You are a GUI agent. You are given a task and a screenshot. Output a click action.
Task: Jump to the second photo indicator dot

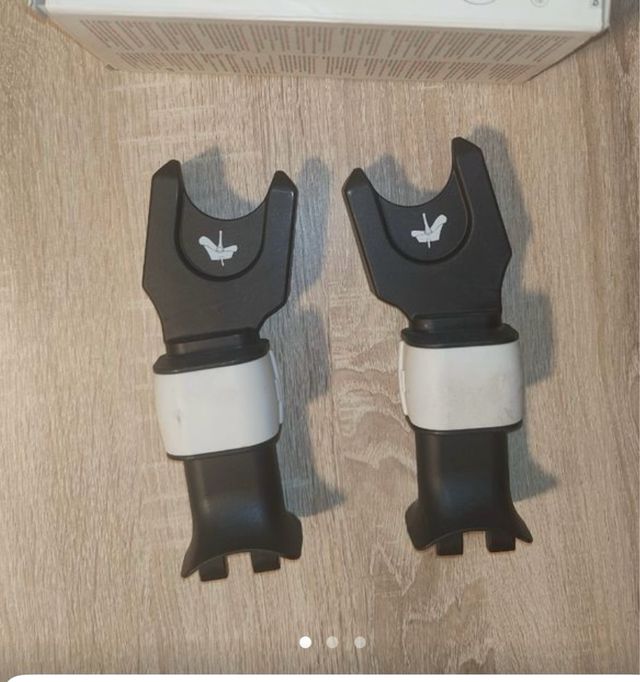(332, 642)
